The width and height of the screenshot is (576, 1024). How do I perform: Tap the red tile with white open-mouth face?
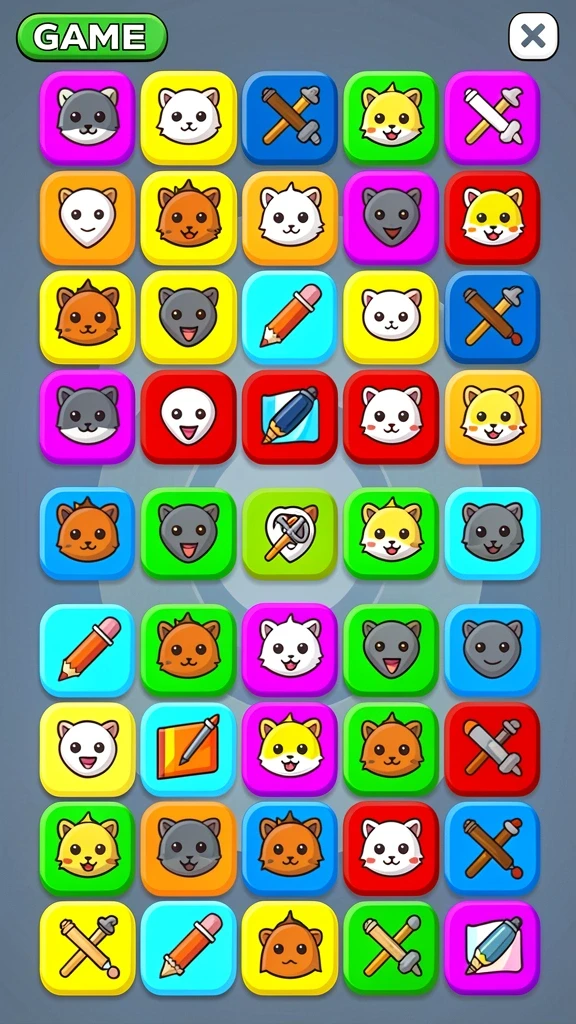click(x=188, y=417)
